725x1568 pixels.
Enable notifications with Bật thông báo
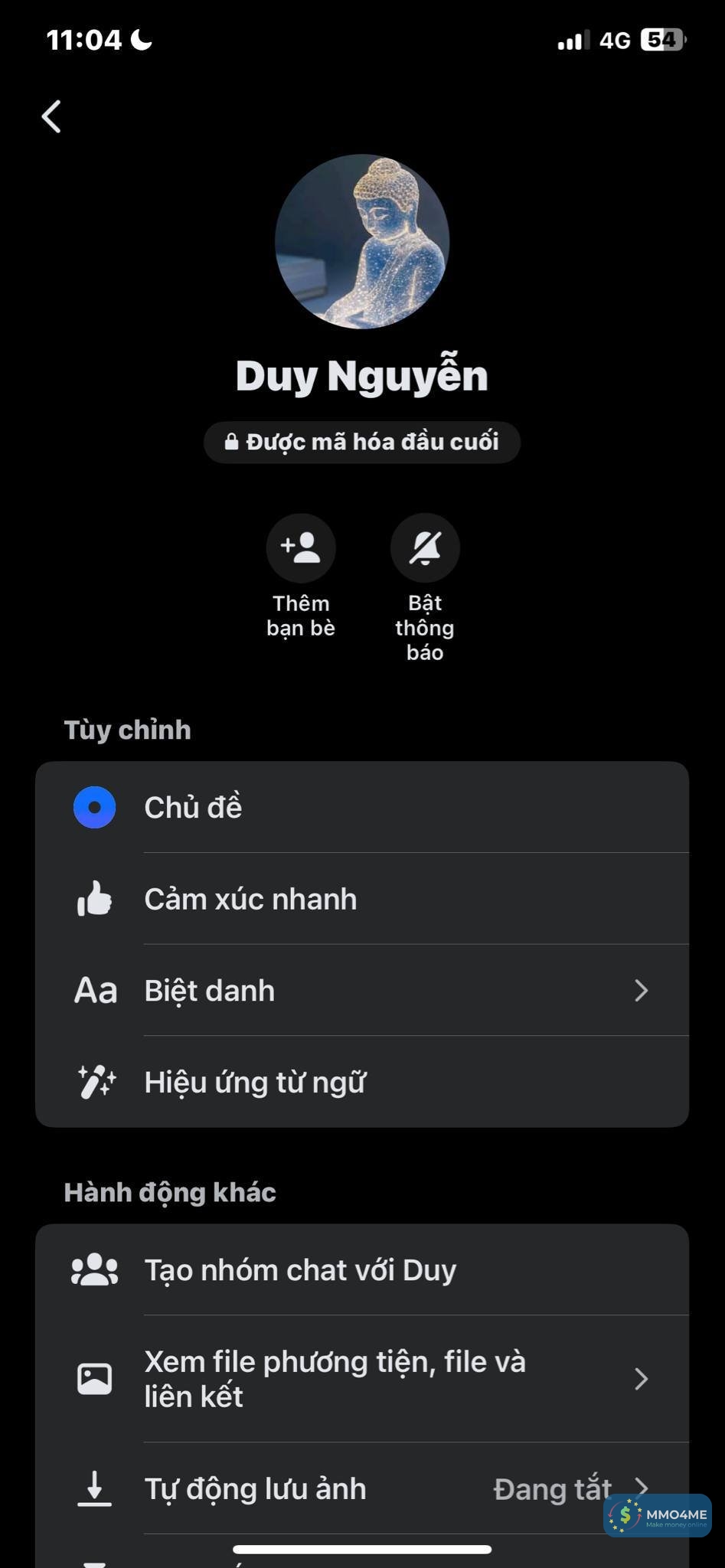pyautogui.click(x=425, y=548)
